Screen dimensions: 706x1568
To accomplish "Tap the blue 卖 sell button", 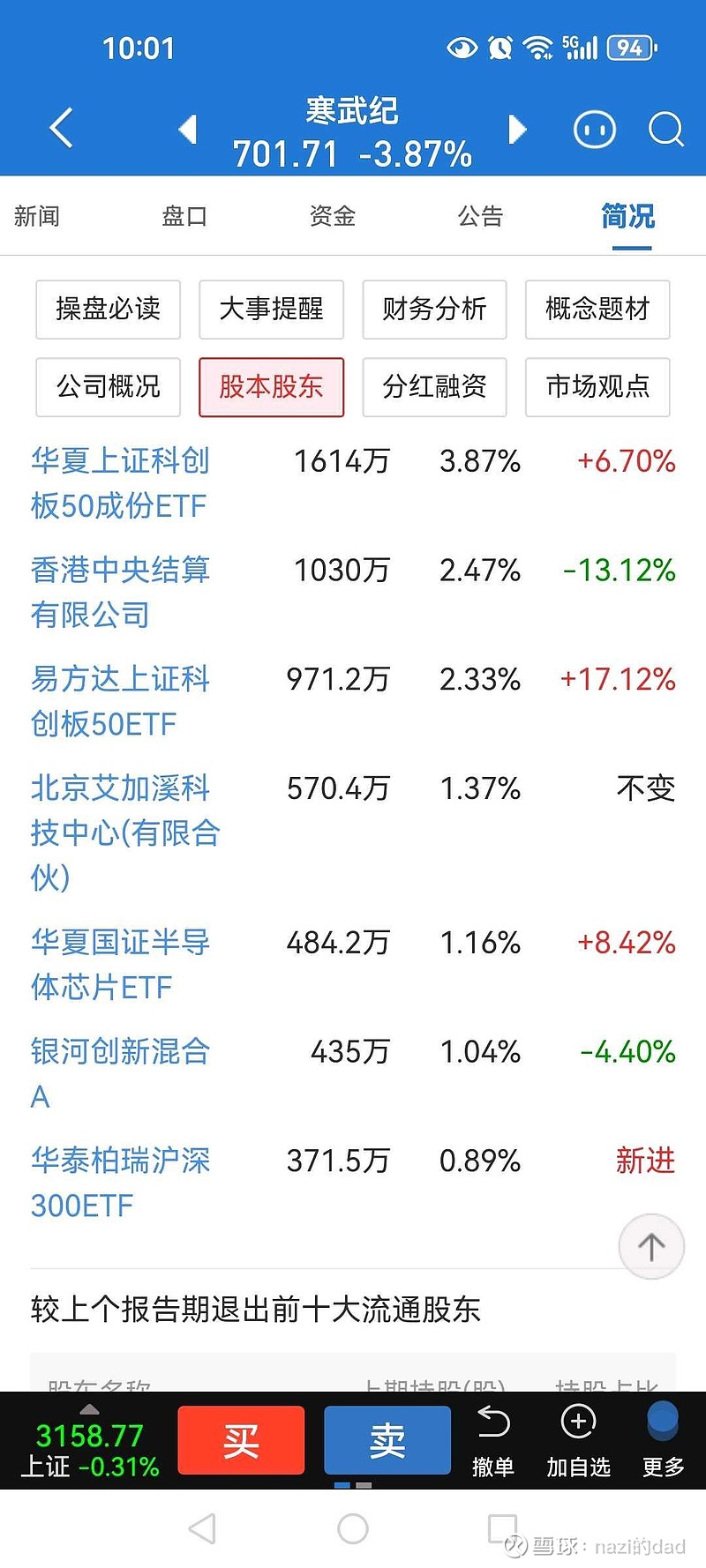I will [387, 1439].
